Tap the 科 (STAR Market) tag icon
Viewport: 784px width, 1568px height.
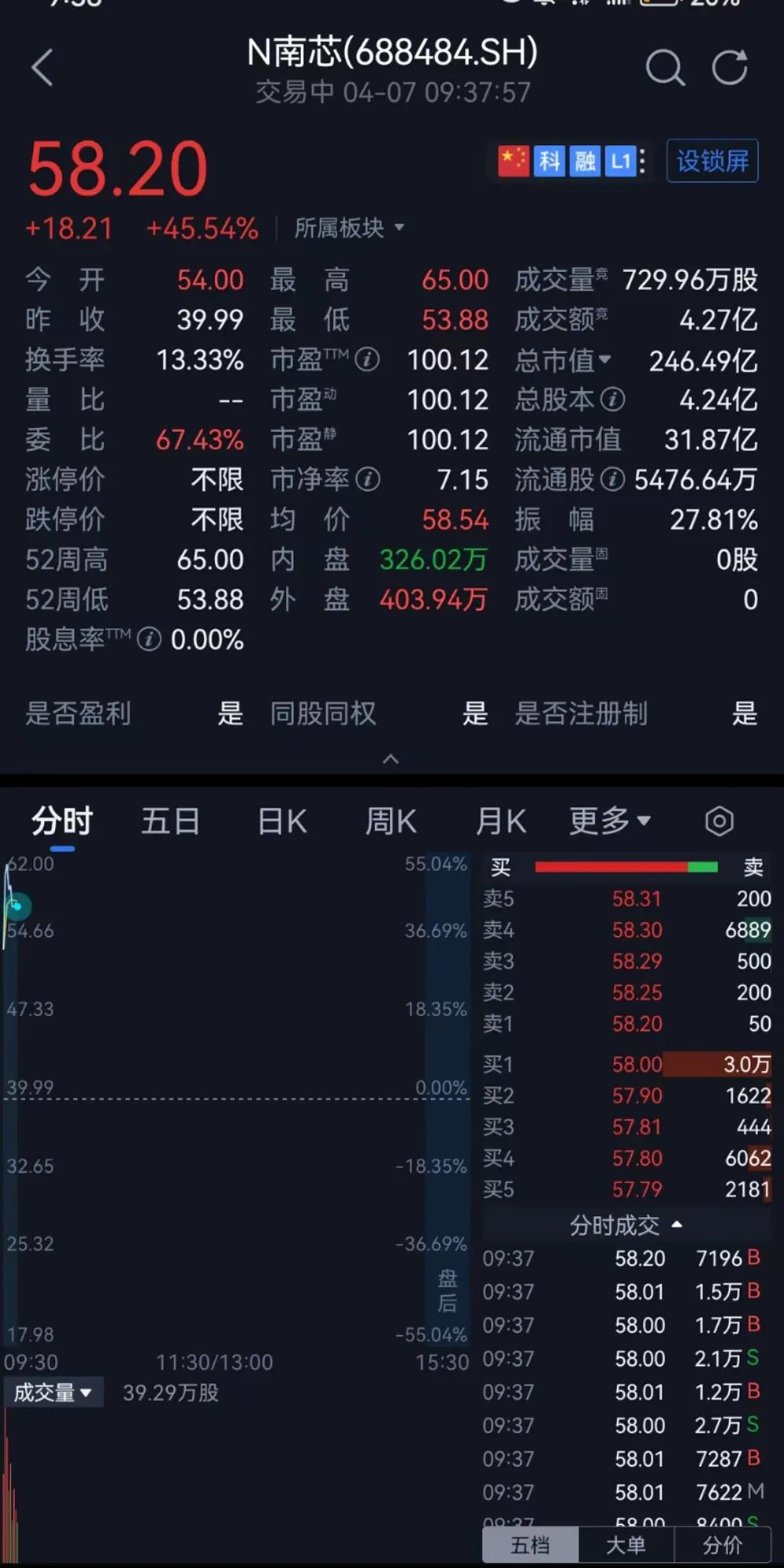[x=550, y=162]
